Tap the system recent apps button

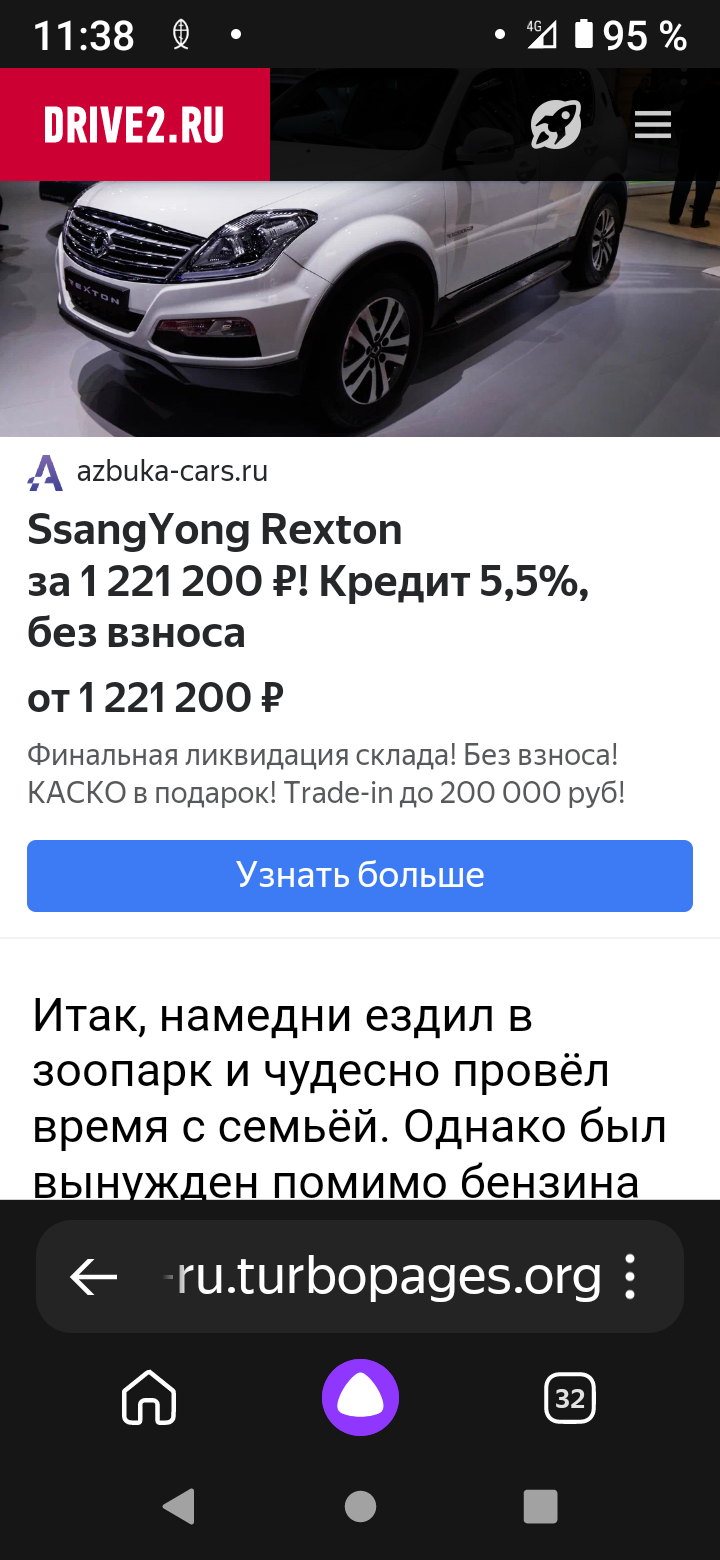[540, 1506]
